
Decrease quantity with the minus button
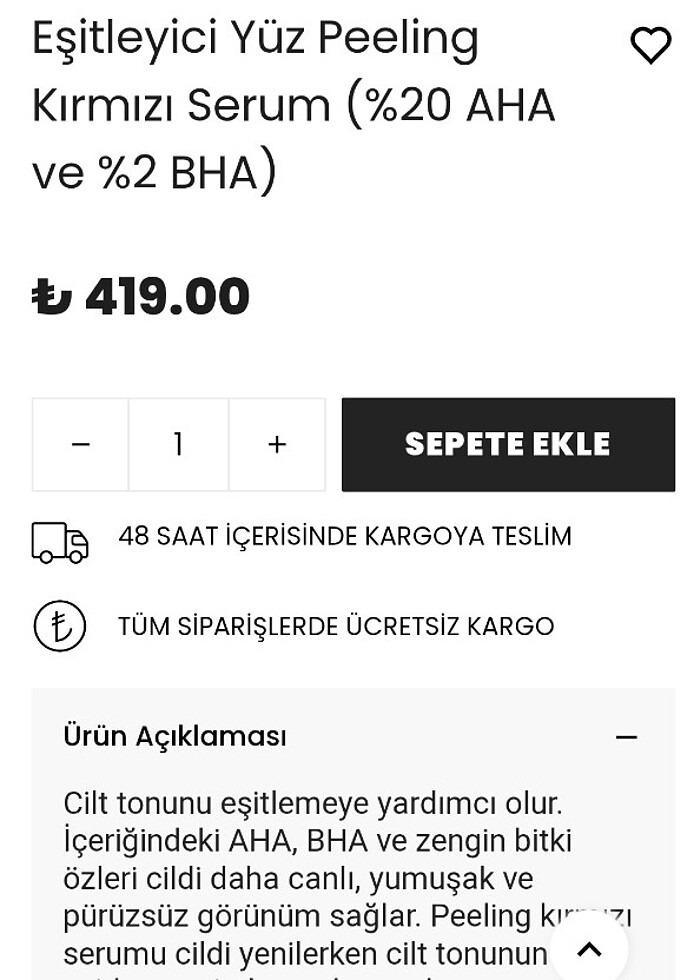(x=81, y=445)
